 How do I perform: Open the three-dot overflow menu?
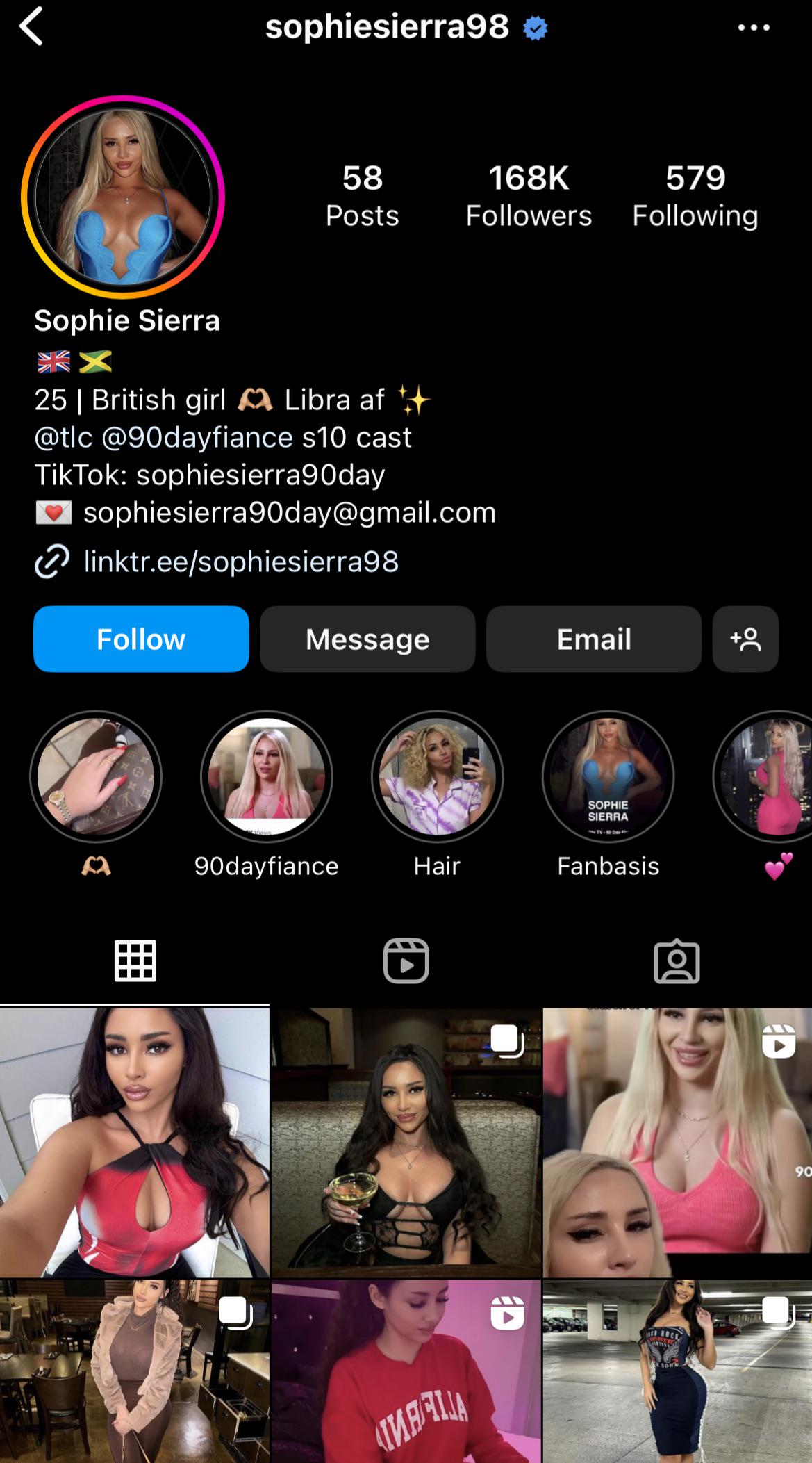tap(754, 28)
